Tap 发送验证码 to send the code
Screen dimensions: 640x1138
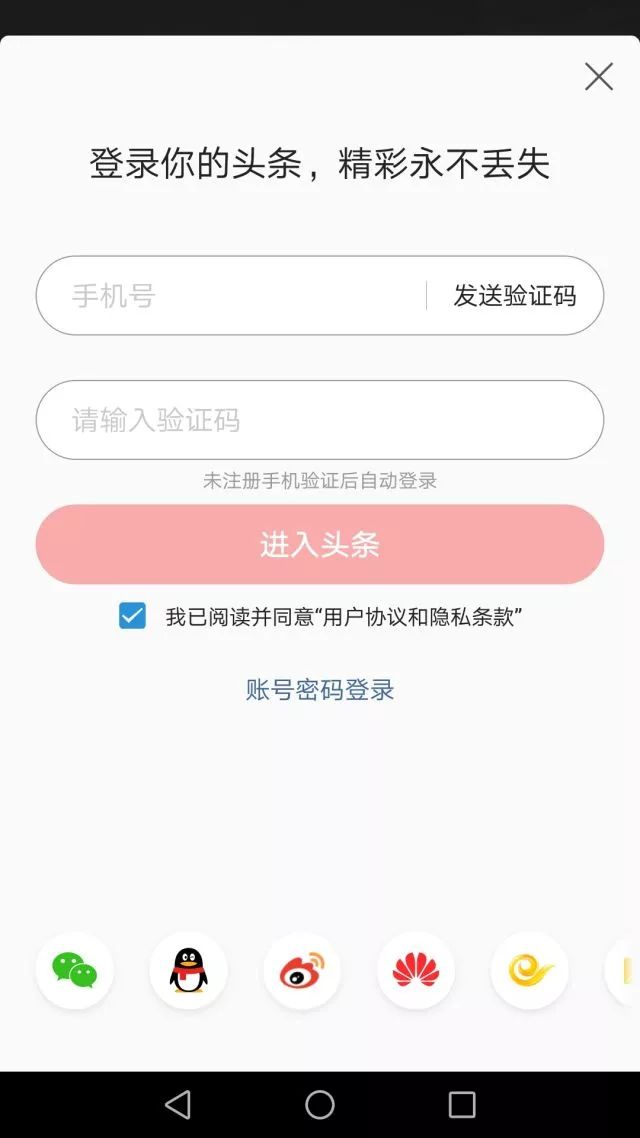tap(515, 296)
